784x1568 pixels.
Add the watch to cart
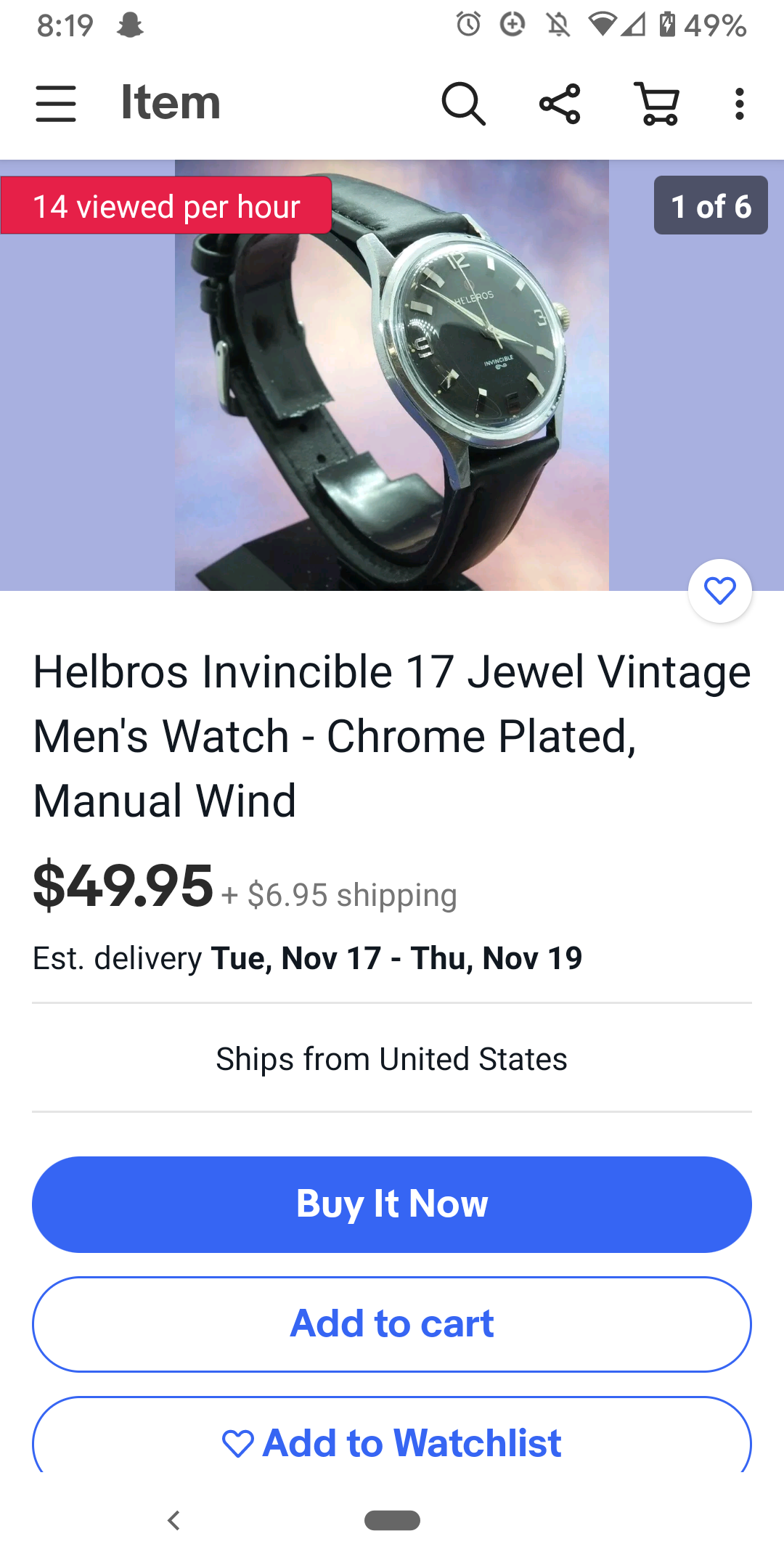click(x=392, y=1324)
